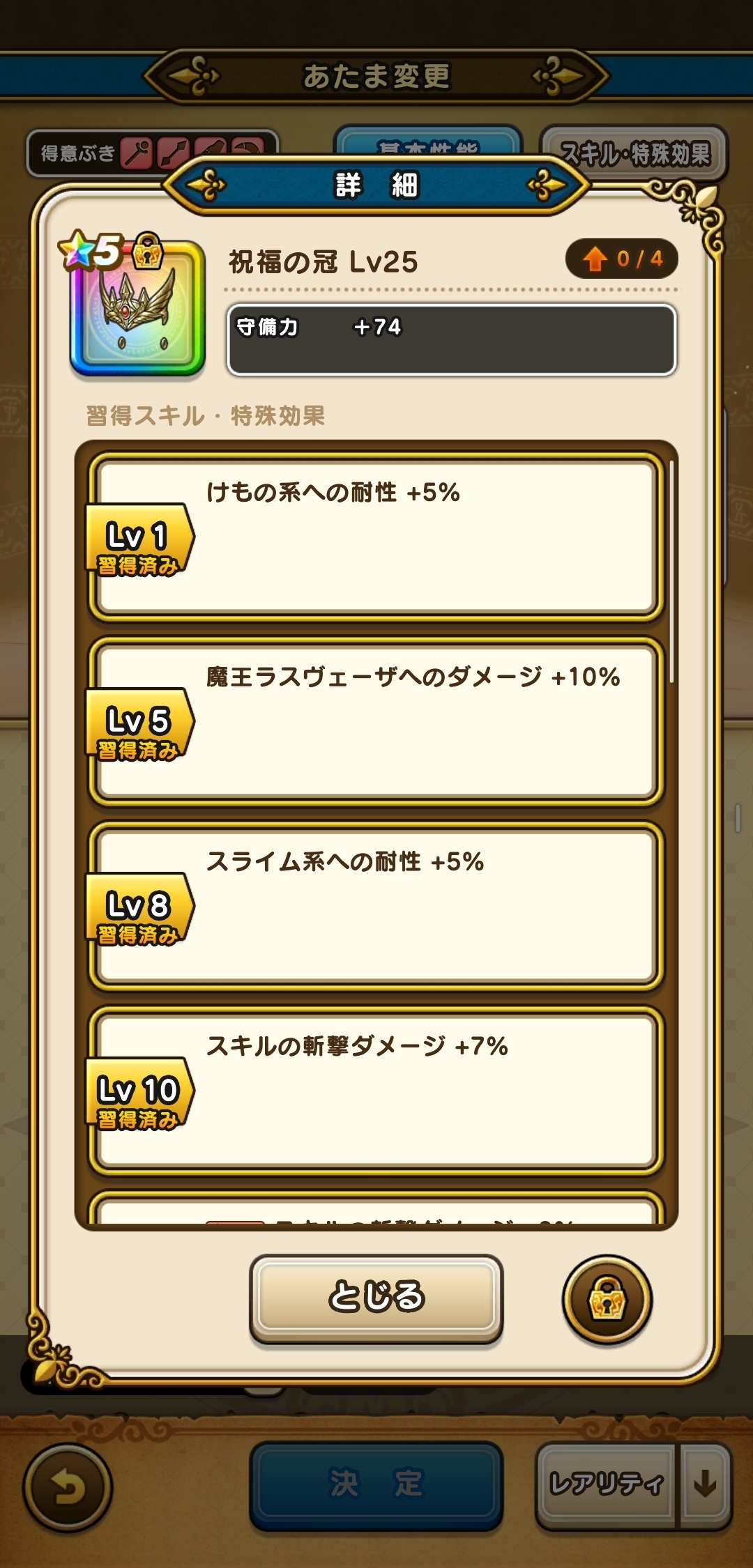Go back with the return arrow
This screenshot has width=753, height=1568.
tap(68, 1488)
